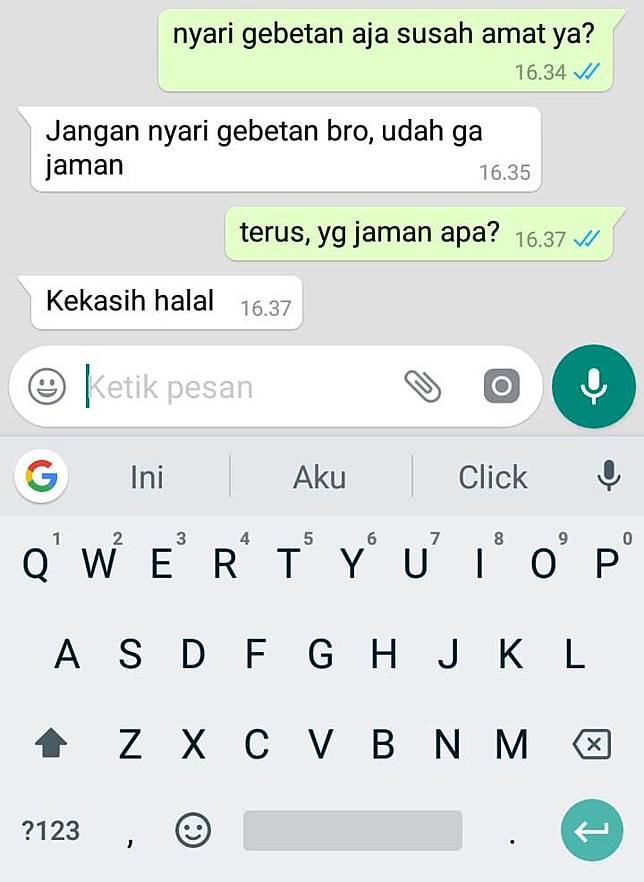Tap the shift key on keyboard
Image resolution: width=644 pixels, height=882 pixels.
pos(51,743)
